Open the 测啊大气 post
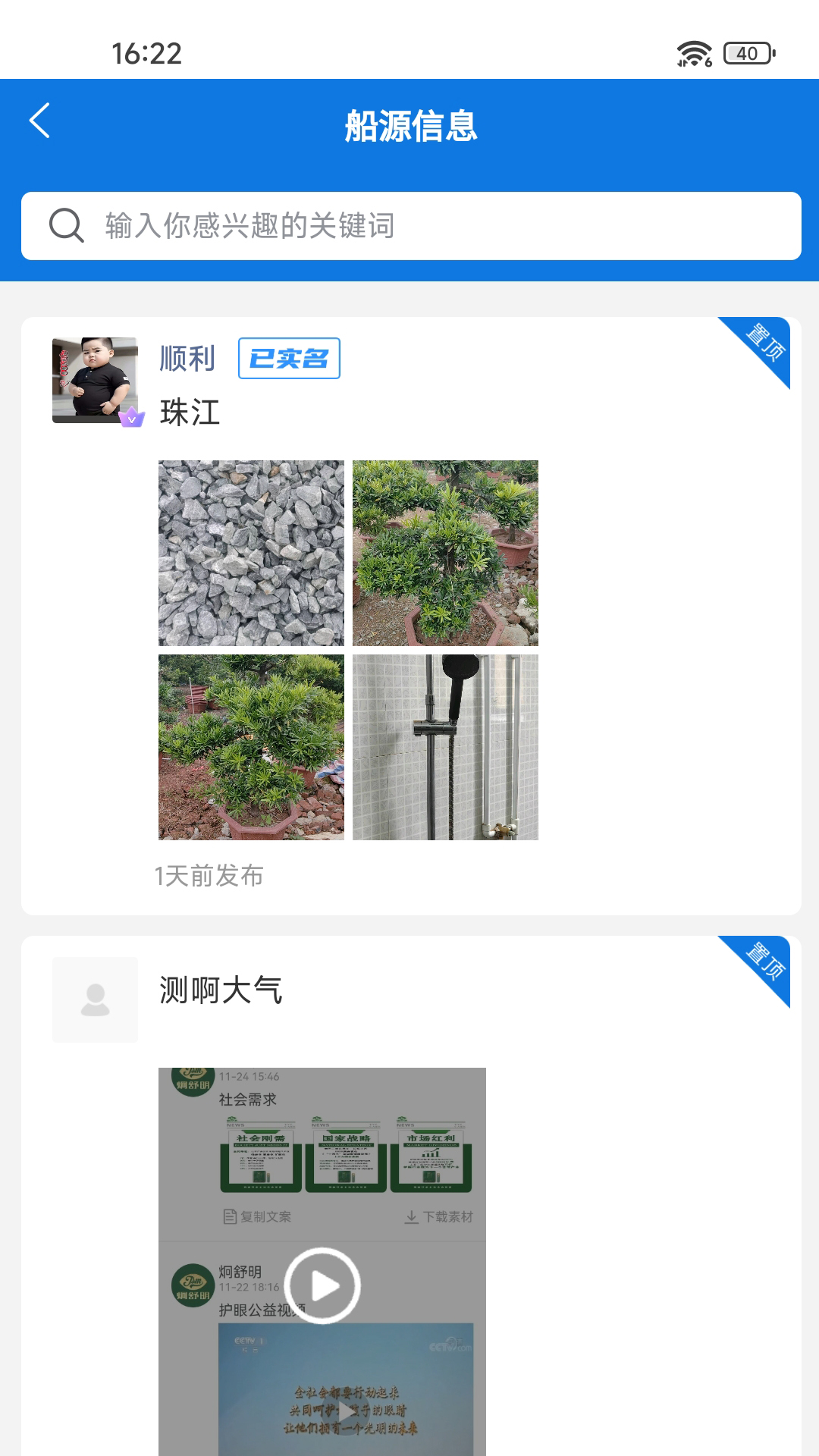This screenshot has width=819, height=1456. pos(221,990)
